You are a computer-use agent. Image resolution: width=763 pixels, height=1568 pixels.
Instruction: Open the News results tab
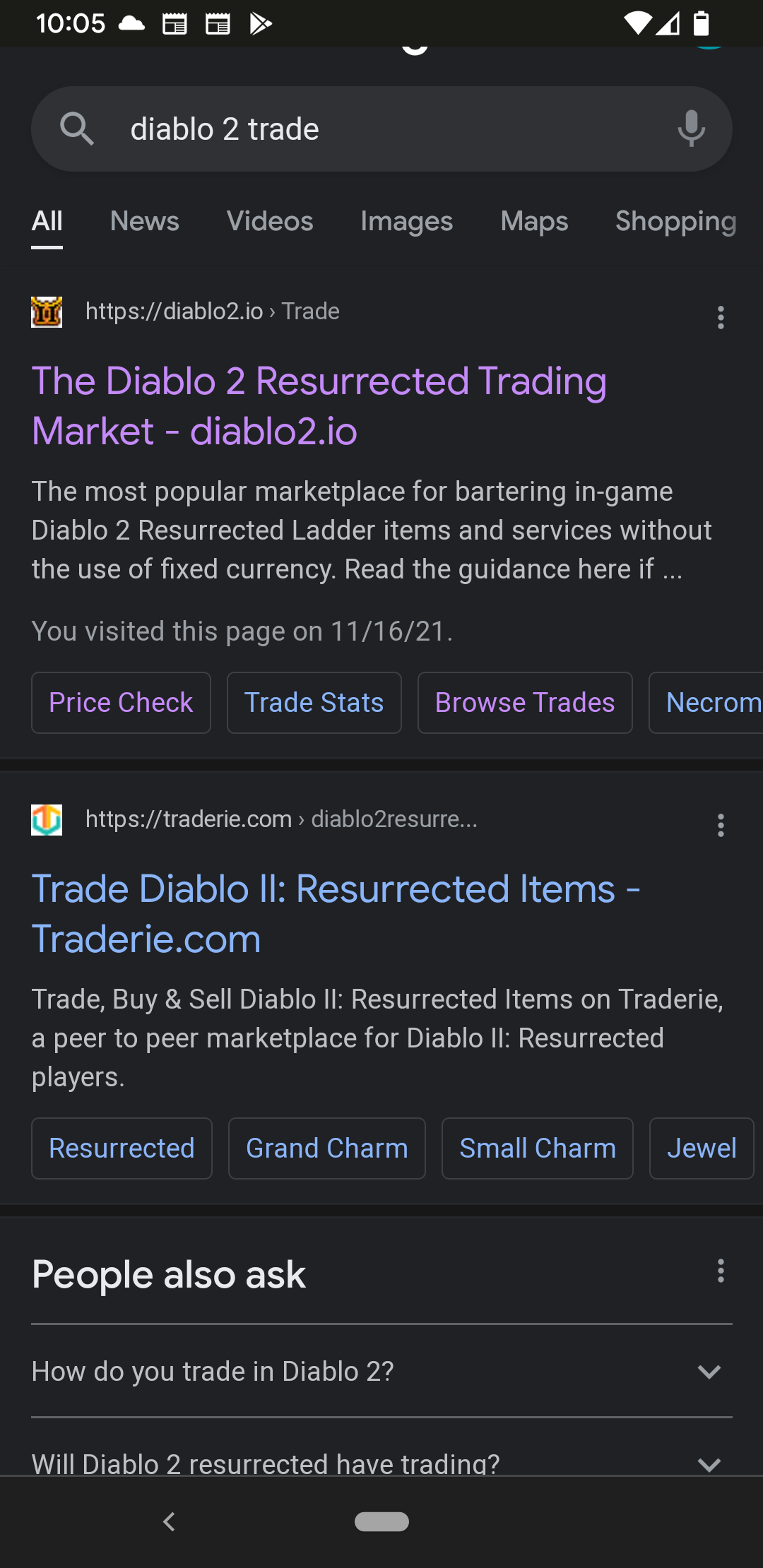click(x=144, y=221)
